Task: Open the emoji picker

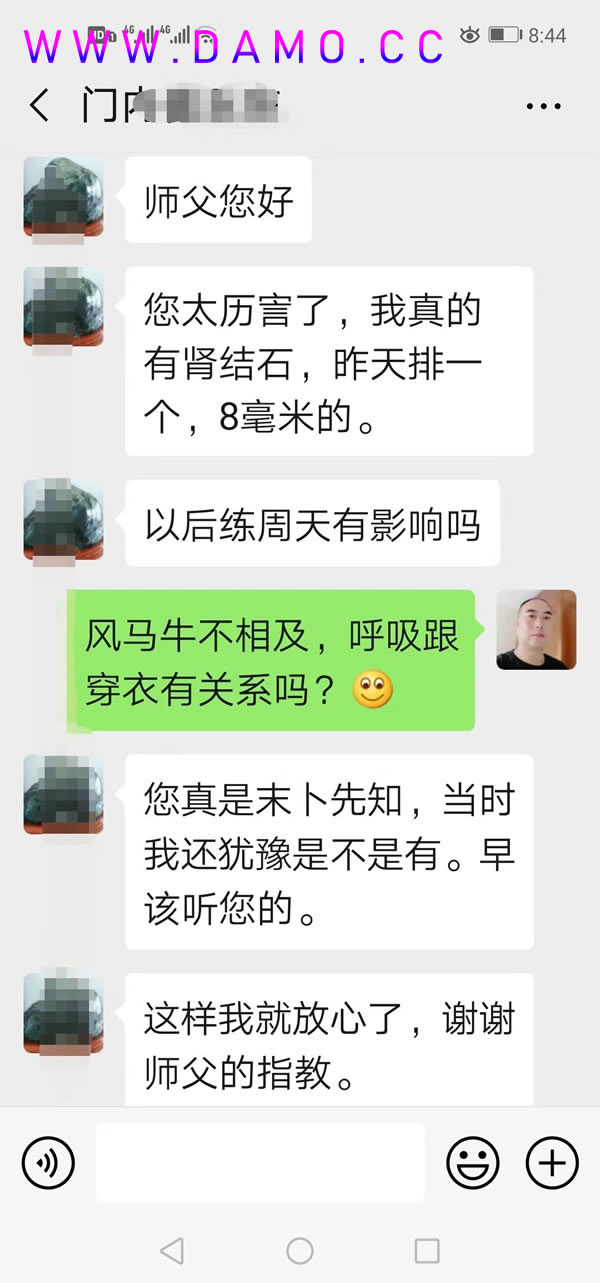Action: click(x=472, y=1163)
